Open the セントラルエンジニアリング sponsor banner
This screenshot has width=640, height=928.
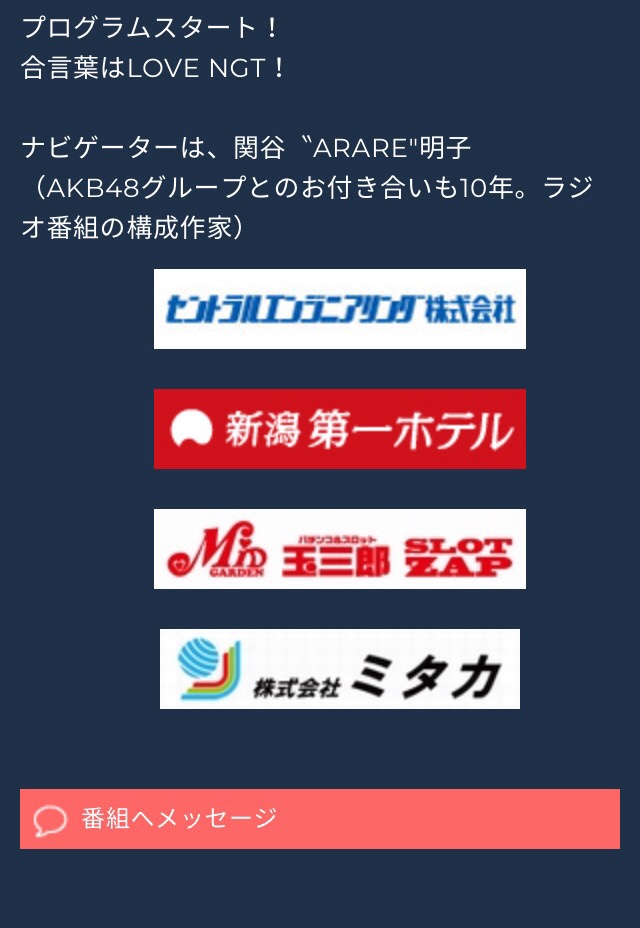[x=340, y=309]
